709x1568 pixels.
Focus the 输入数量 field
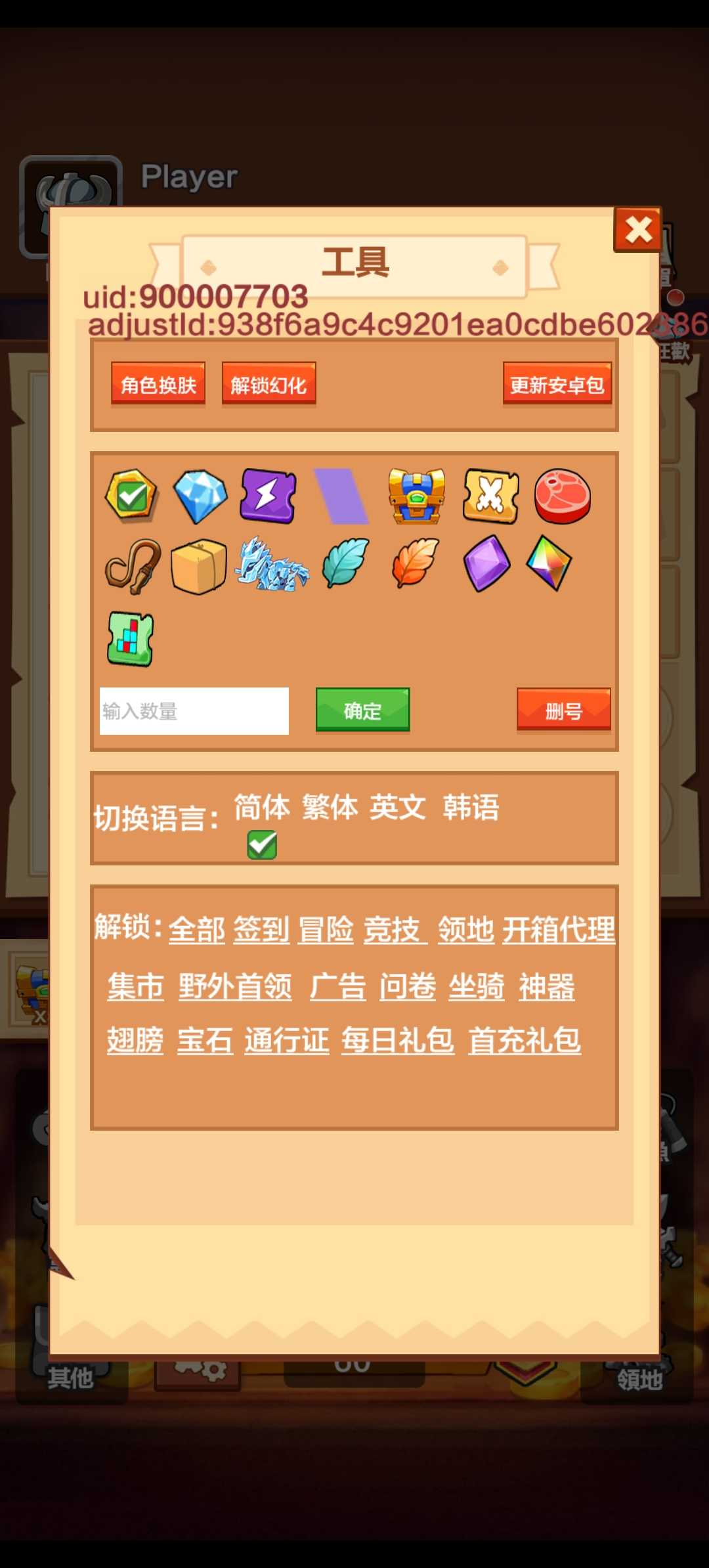[194, 711]
